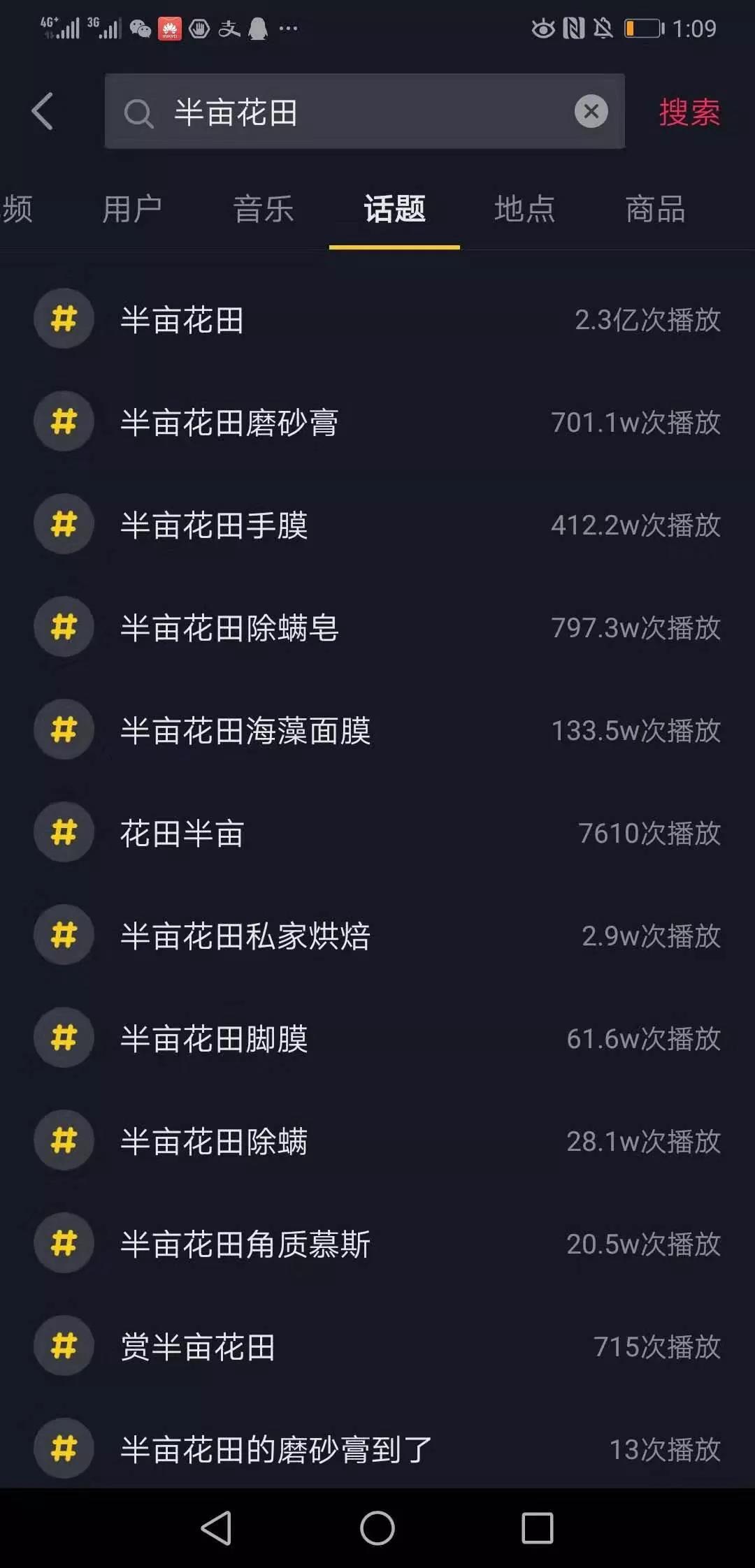Switch to the 音乐 tab

pos(262,209)
